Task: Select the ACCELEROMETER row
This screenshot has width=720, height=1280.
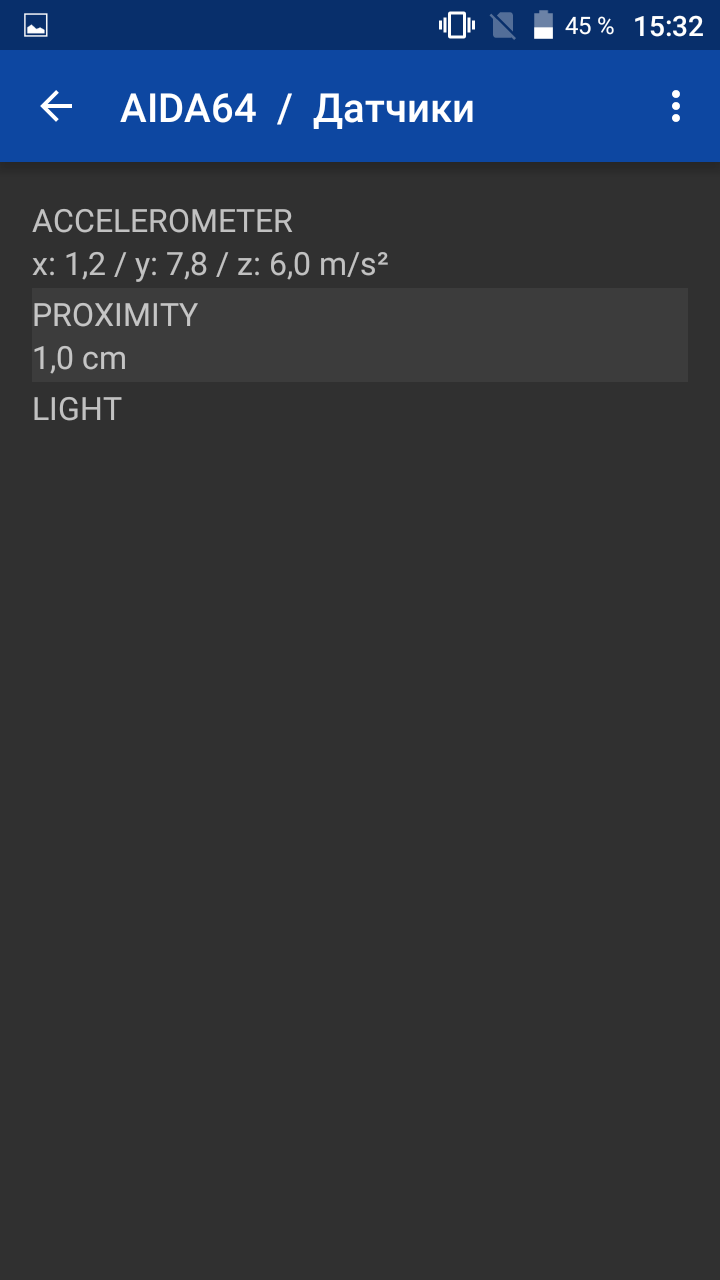Action: [x=360, y=241]
